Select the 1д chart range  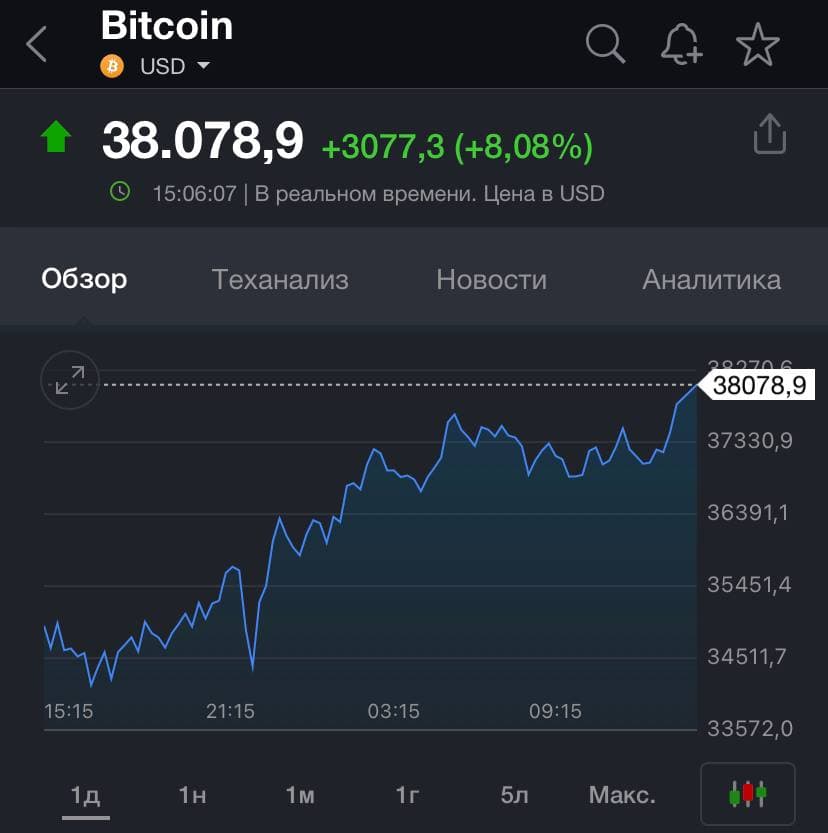(x=85, y=795)
